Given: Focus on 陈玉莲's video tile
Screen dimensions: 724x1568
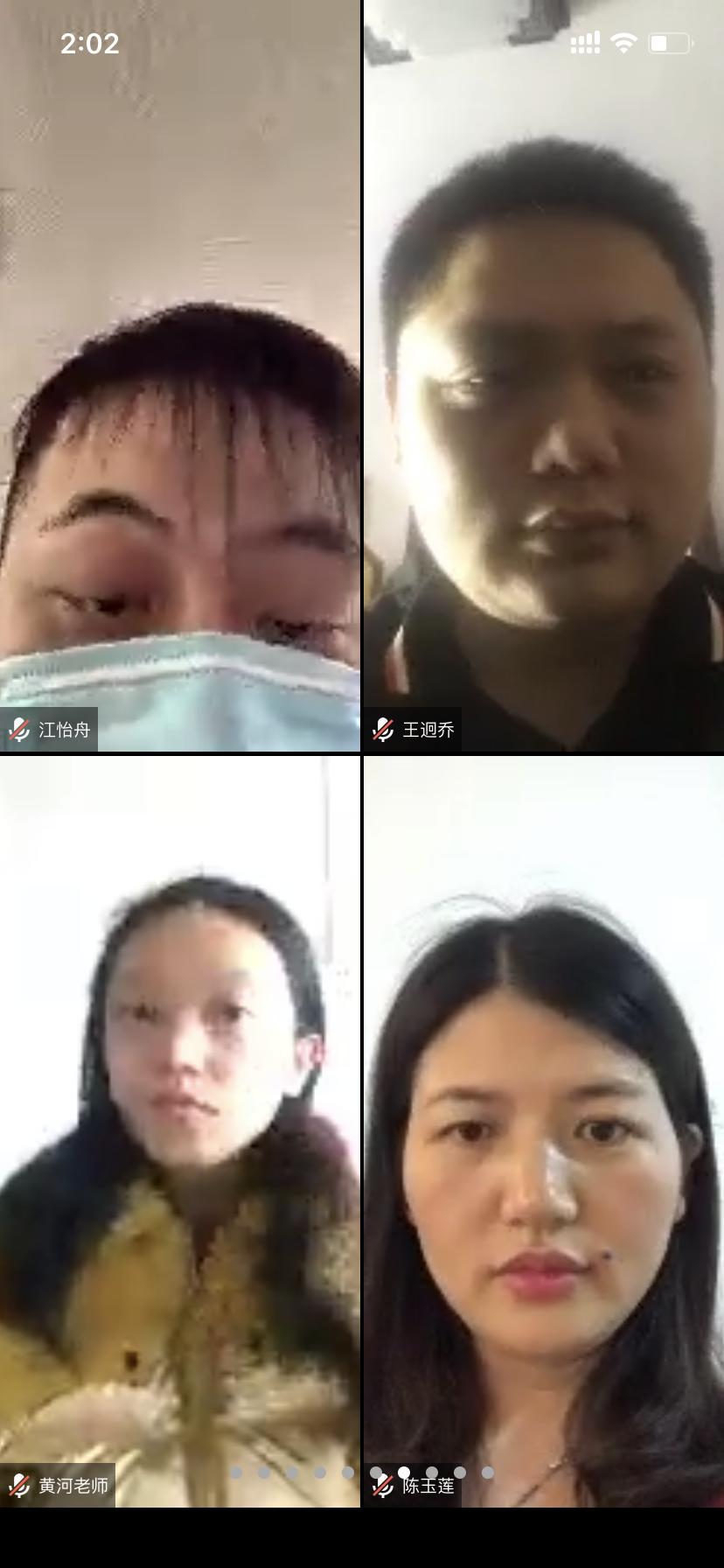Looking at the screenshot, I should (x=543, y=1129).
